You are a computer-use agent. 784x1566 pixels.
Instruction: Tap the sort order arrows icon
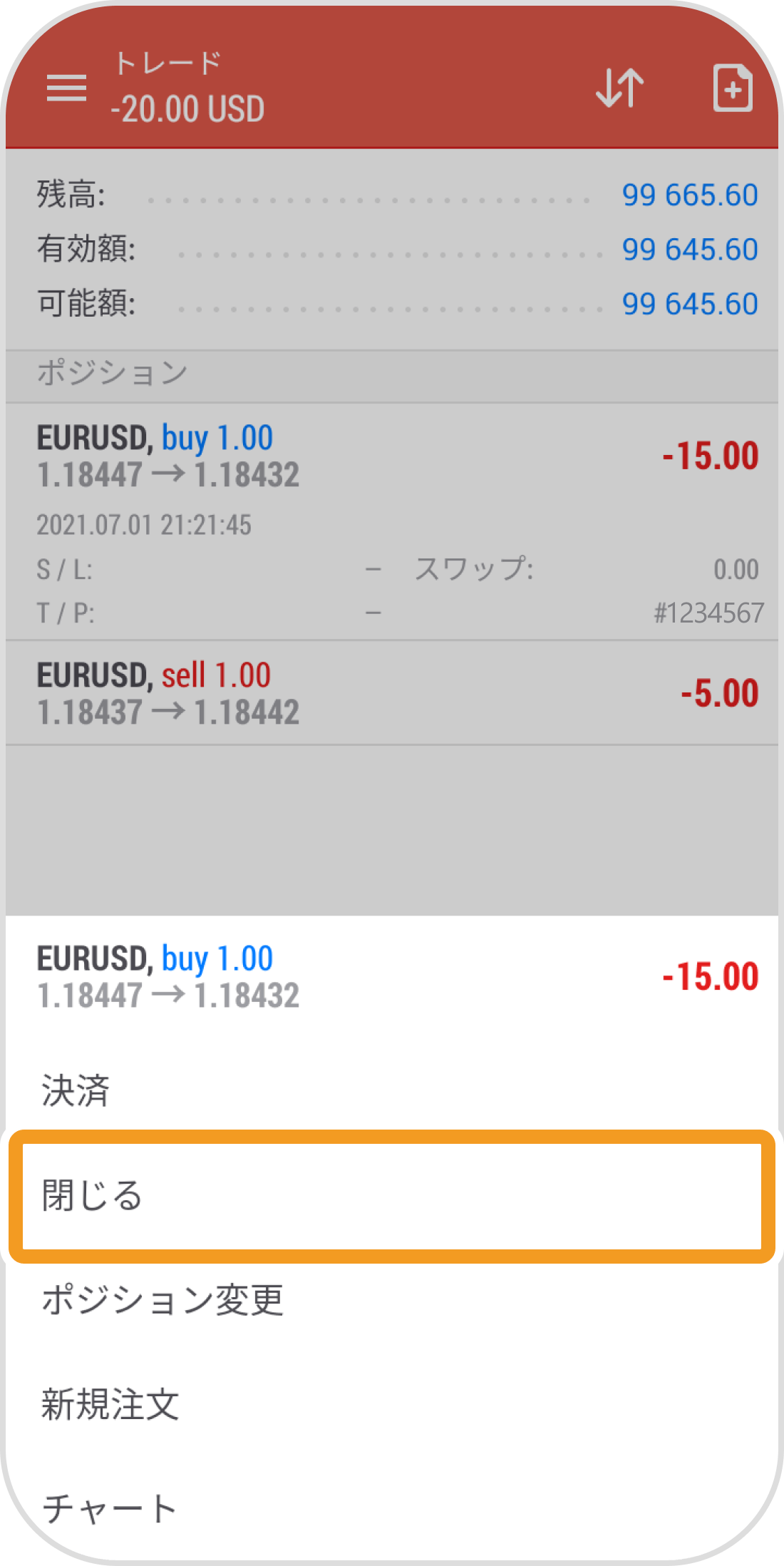click(x=619, y=88)
